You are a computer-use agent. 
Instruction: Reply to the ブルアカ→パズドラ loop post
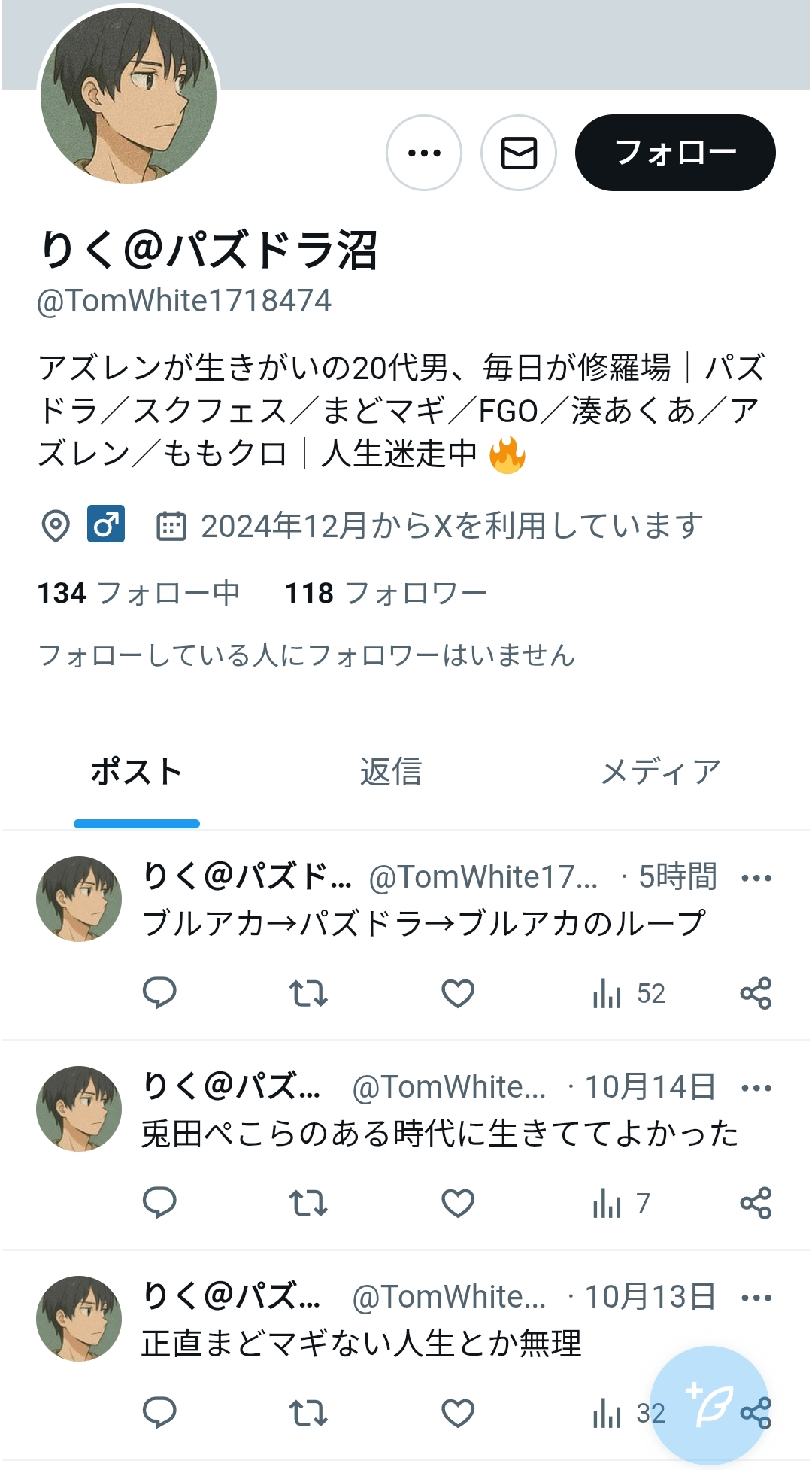159,993
